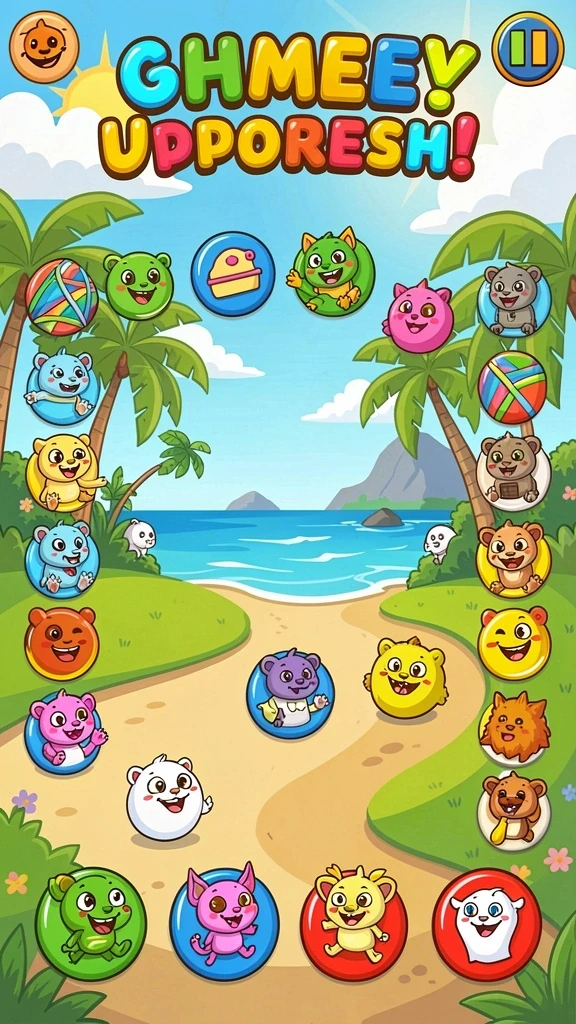Image resolution: width=576 pixels, height=1024 pixels.
Task: Tap the white round bear on the sand
Action: point(166,797)
